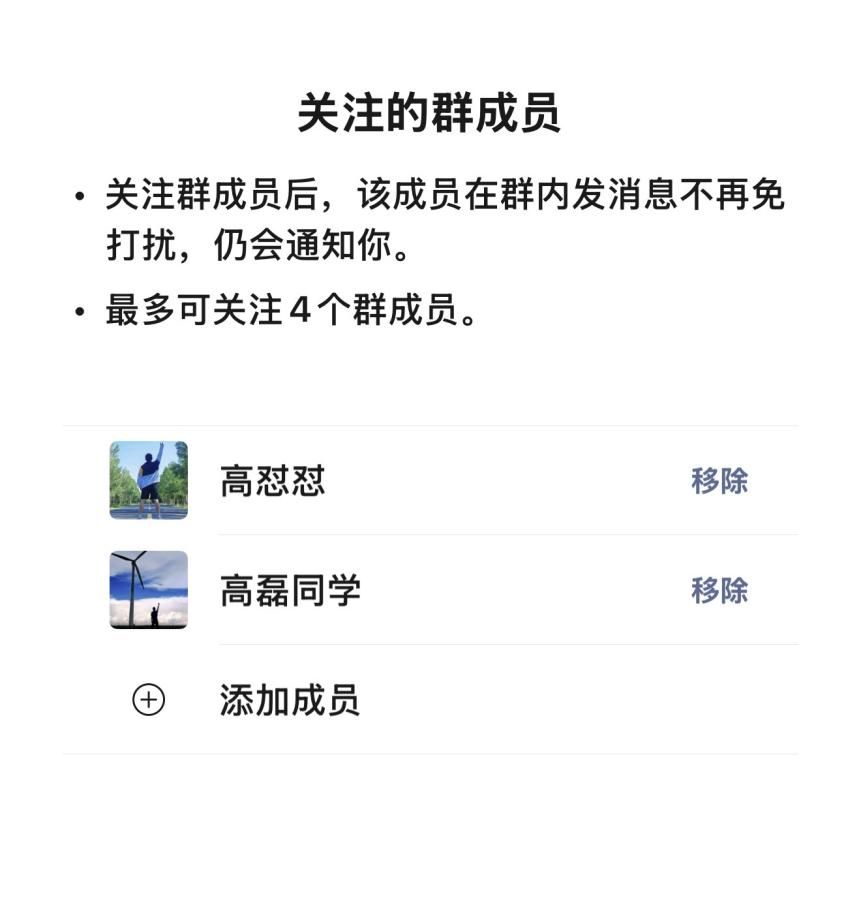861x911 pixels.
Task: Open 高磊同学's member profile
Action: click(148, 590)
